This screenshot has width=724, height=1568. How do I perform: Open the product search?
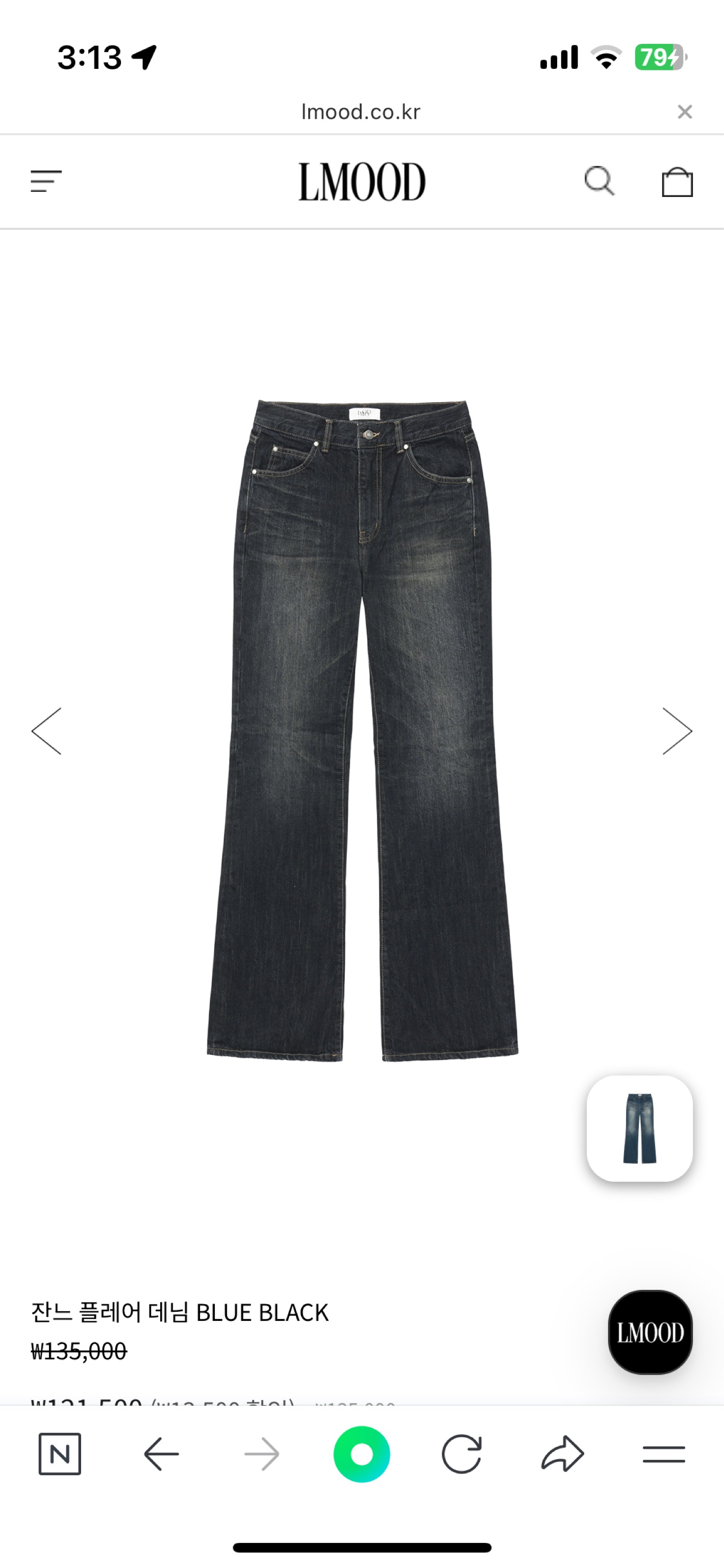[x=600, y=181]
